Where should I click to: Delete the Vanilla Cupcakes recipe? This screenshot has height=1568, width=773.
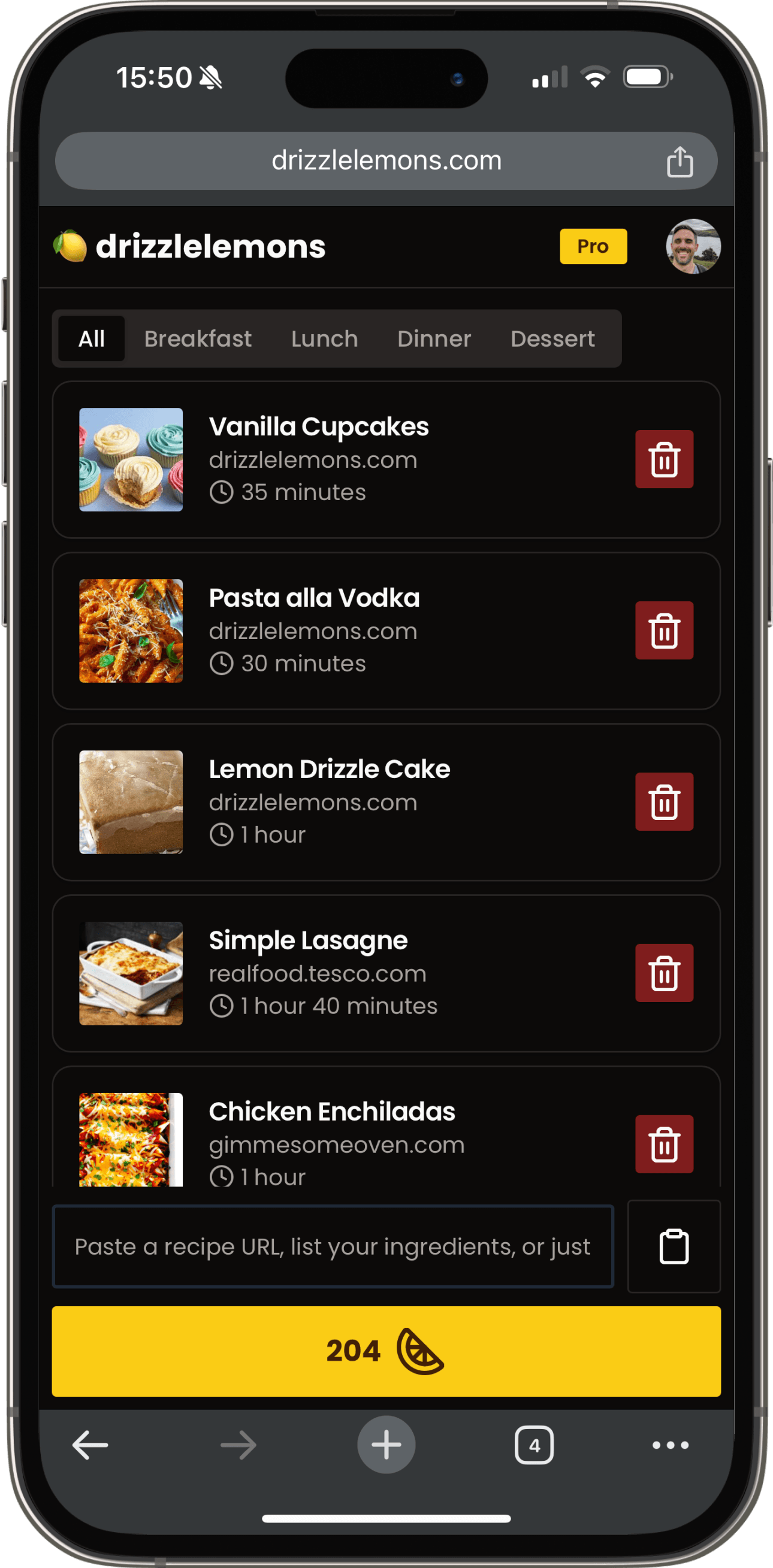click(664, 459)
